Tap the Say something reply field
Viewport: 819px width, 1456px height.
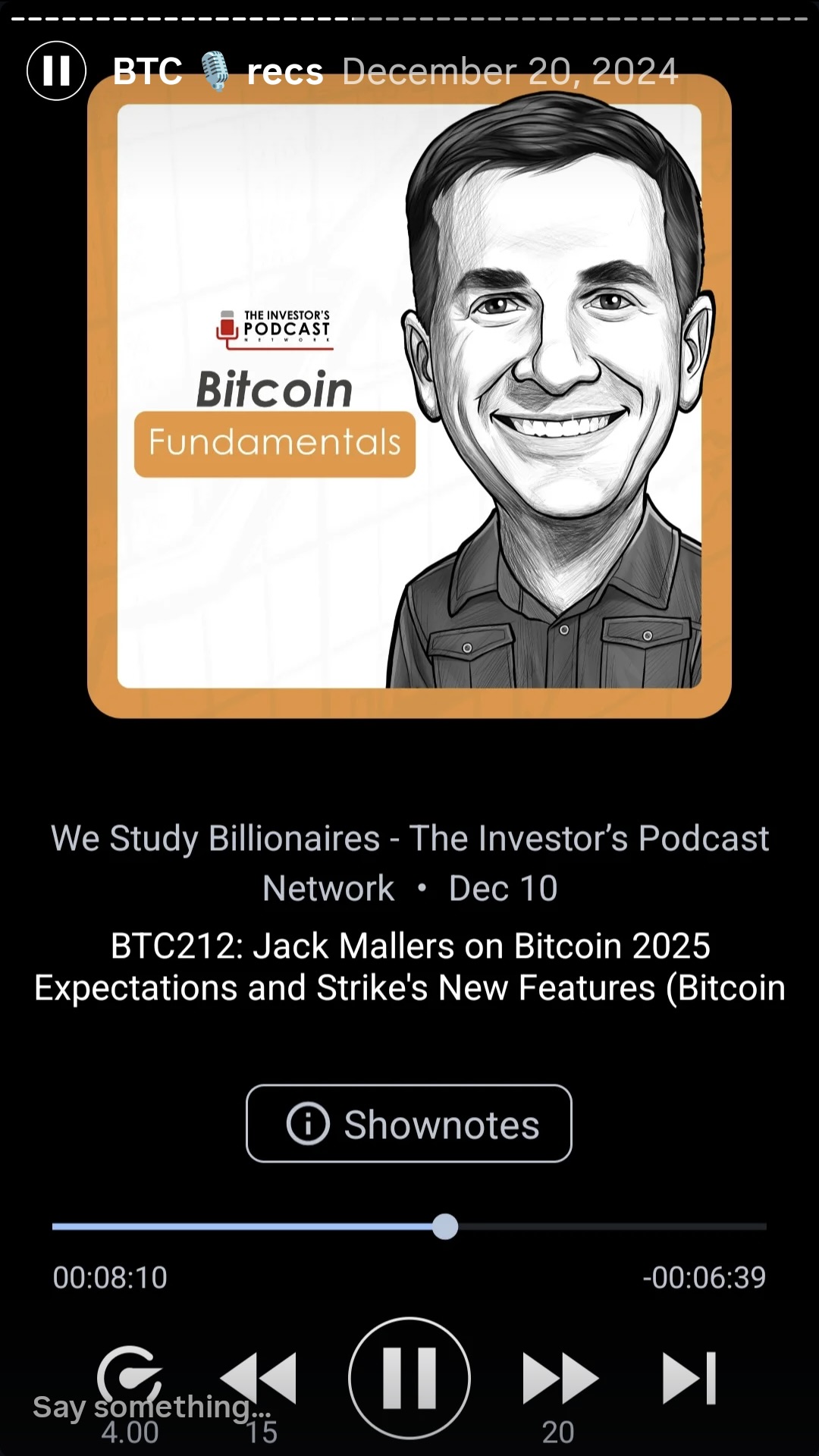point(152,1407)
